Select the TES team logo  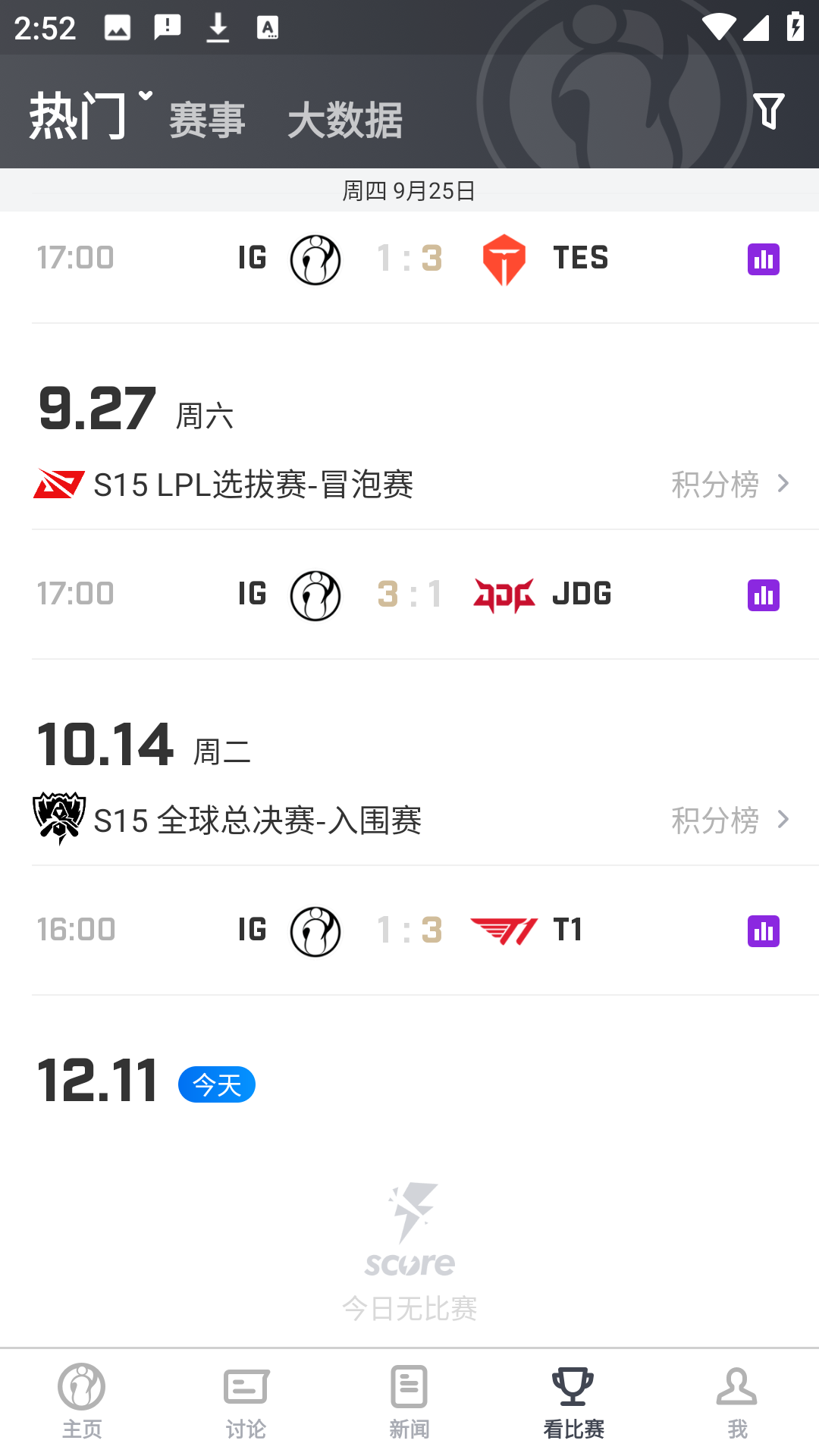pos(505,259)
